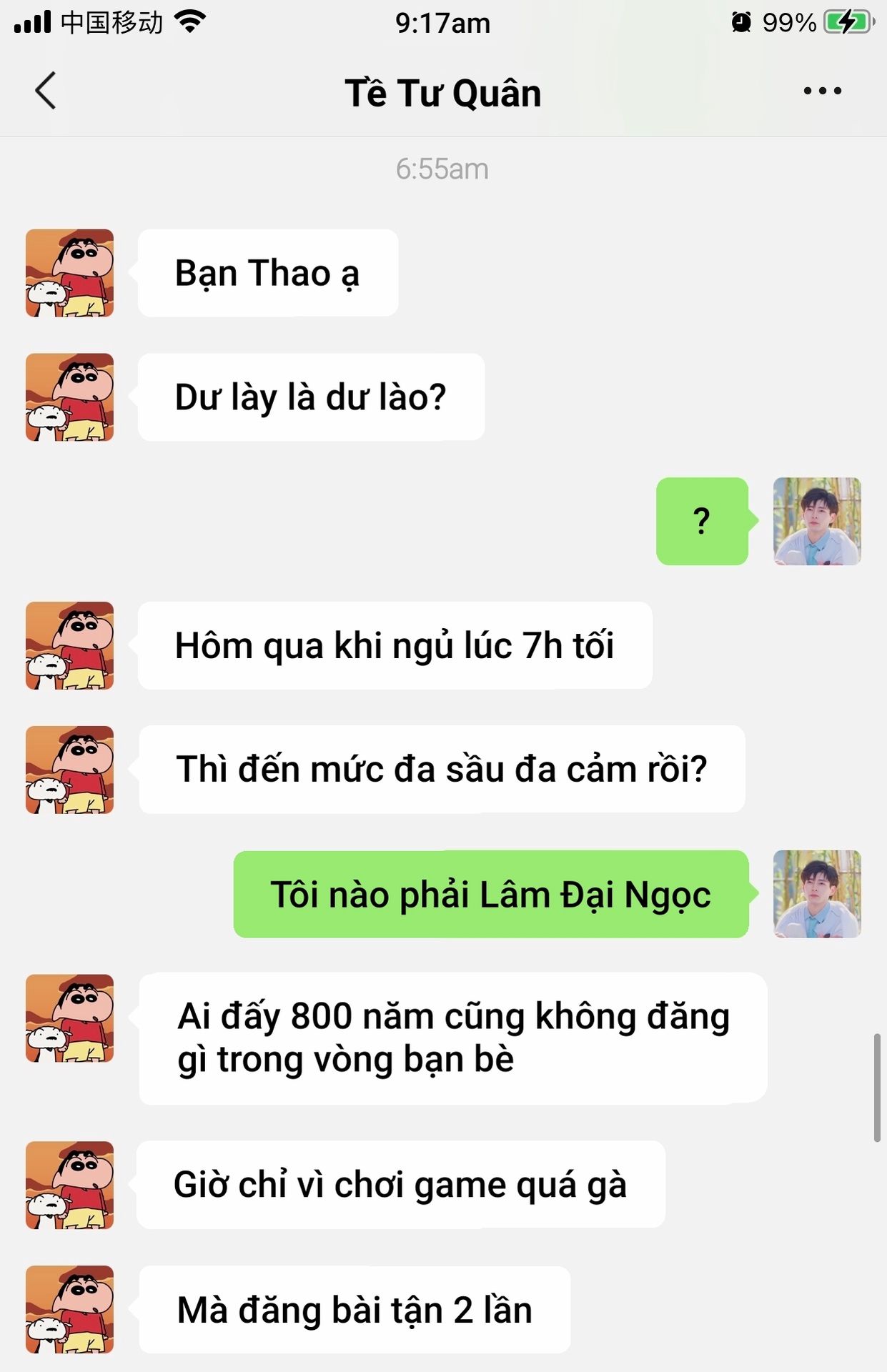This screenshot has width=887, height=1372.
Task: Open the three-dot chat options menu
Action: (x=822, y=91)
